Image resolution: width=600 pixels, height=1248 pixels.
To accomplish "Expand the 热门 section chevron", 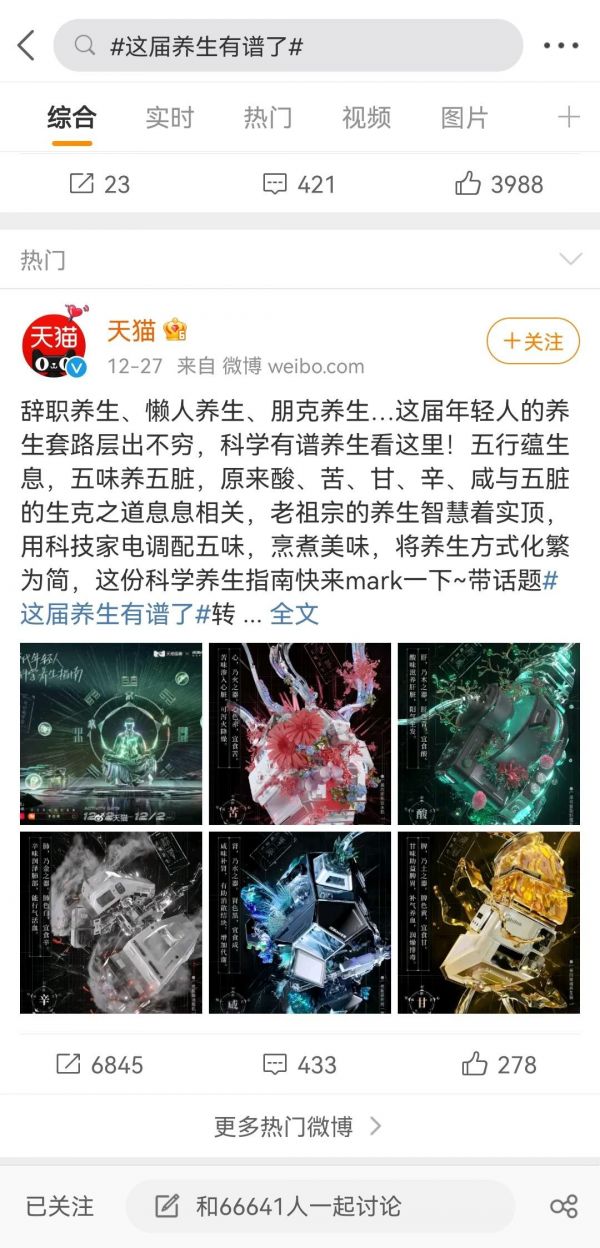I will pos(570,260).
